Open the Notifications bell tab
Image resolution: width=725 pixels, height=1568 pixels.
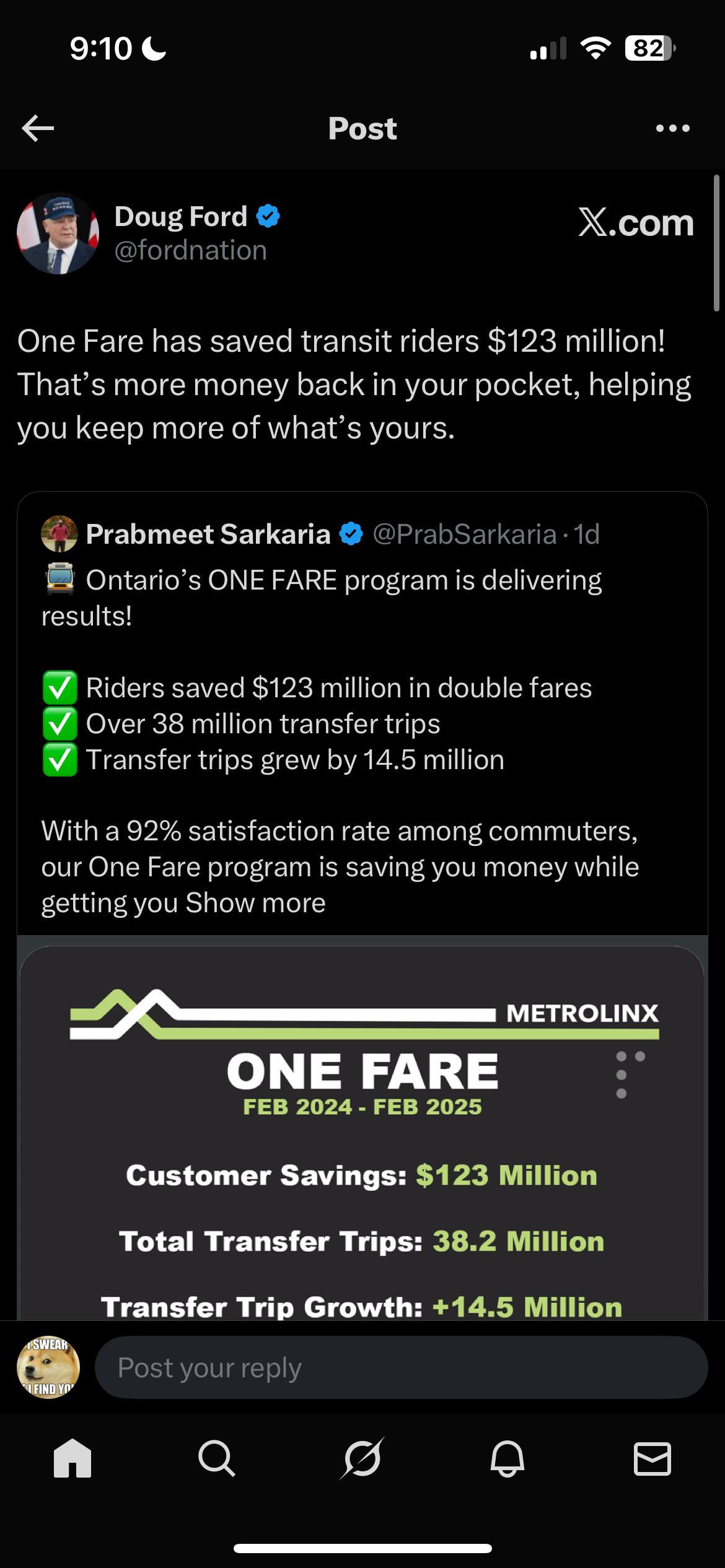point(507,1458)
